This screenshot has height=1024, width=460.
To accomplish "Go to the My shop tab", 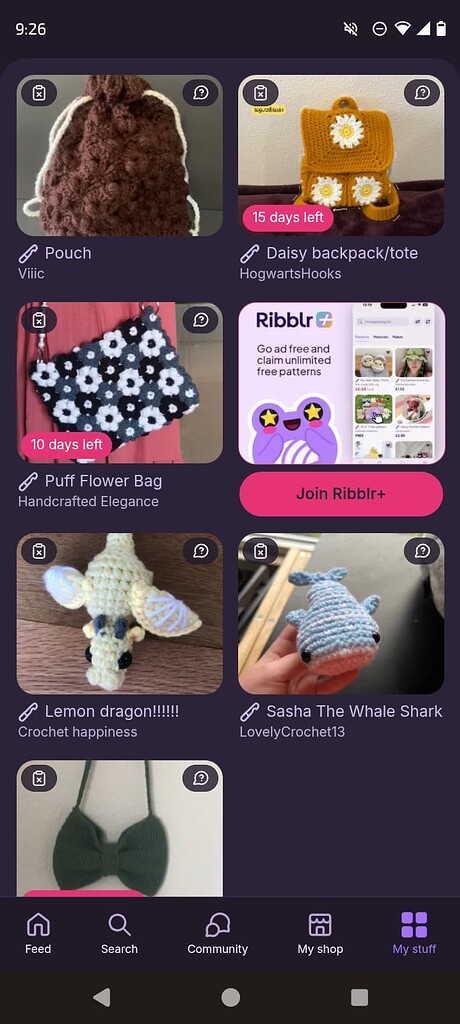I will 320,934.
